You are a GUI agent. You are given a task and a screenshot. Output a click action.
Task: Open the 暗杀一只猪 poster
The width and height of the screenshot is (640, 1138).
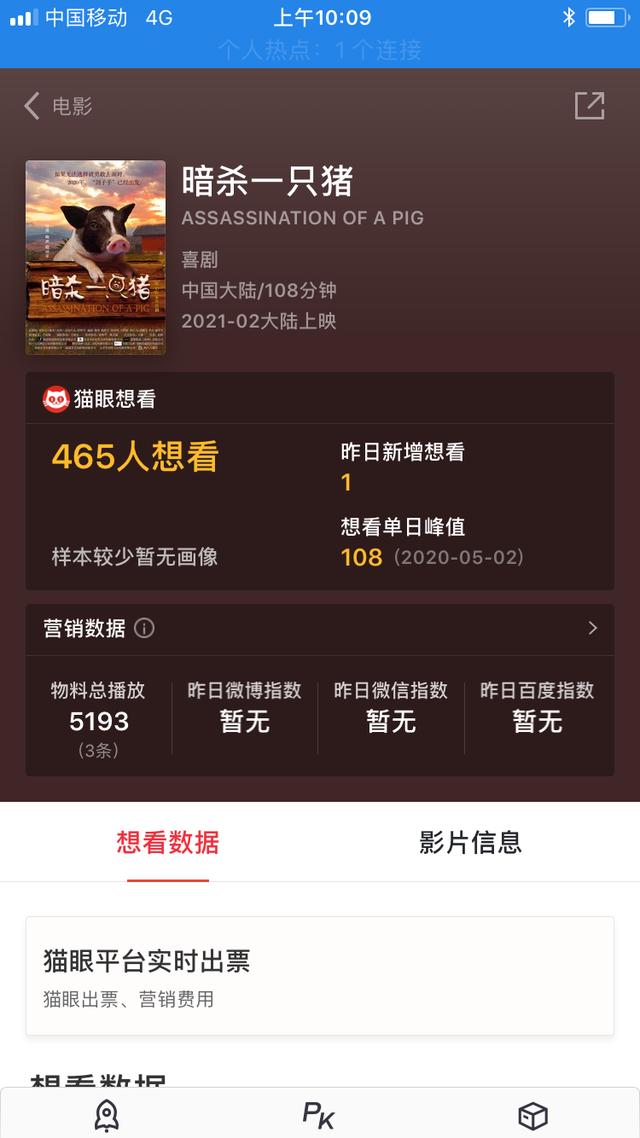(x=96, y=257)
